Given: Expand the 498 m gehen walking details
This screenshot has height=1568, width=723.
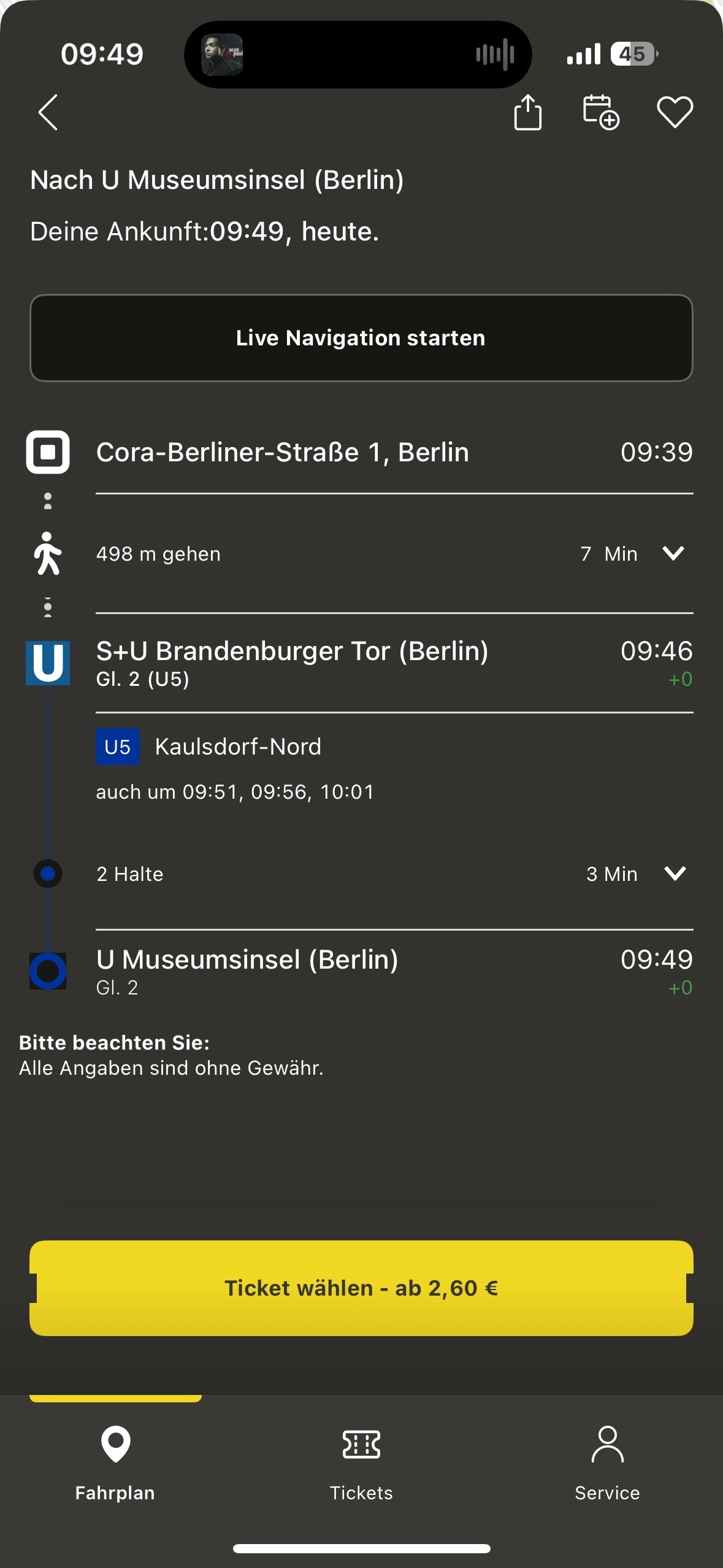Looking at the screenshot, I should (x=394, y=554).
